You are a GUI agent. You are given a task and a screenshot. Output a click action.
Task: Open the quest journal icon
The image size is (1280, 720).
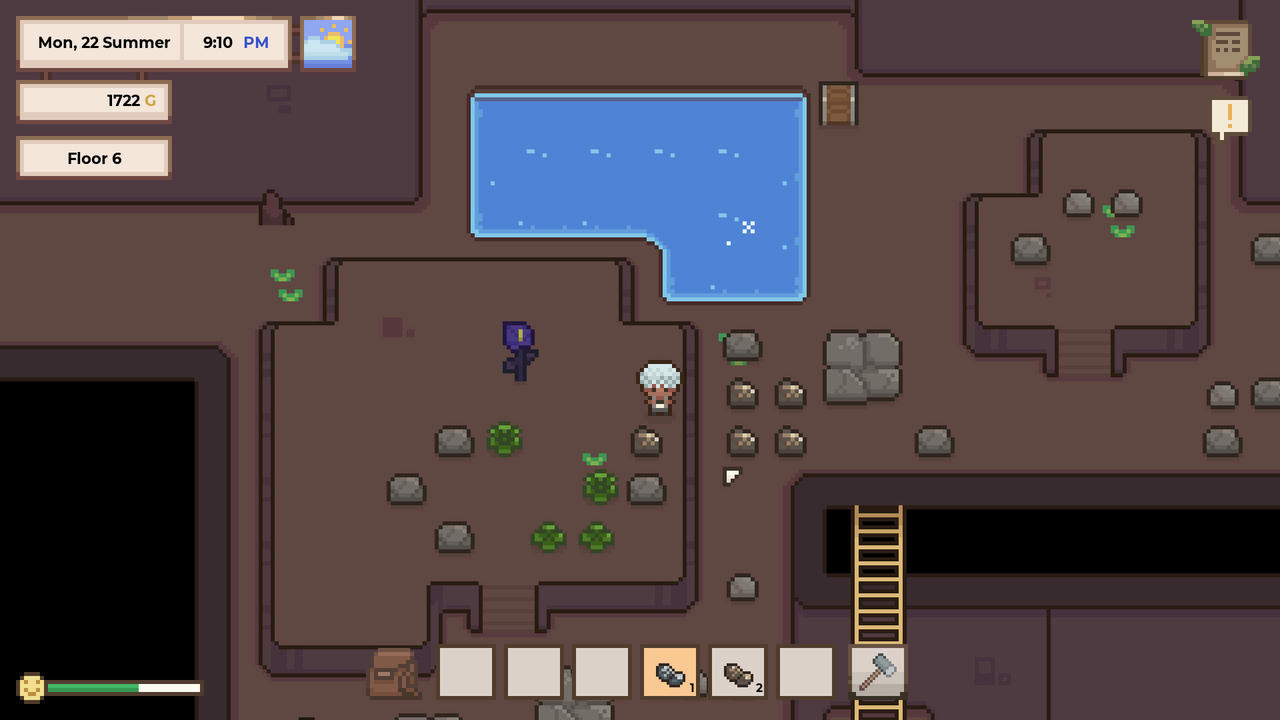click(1227, 47)
